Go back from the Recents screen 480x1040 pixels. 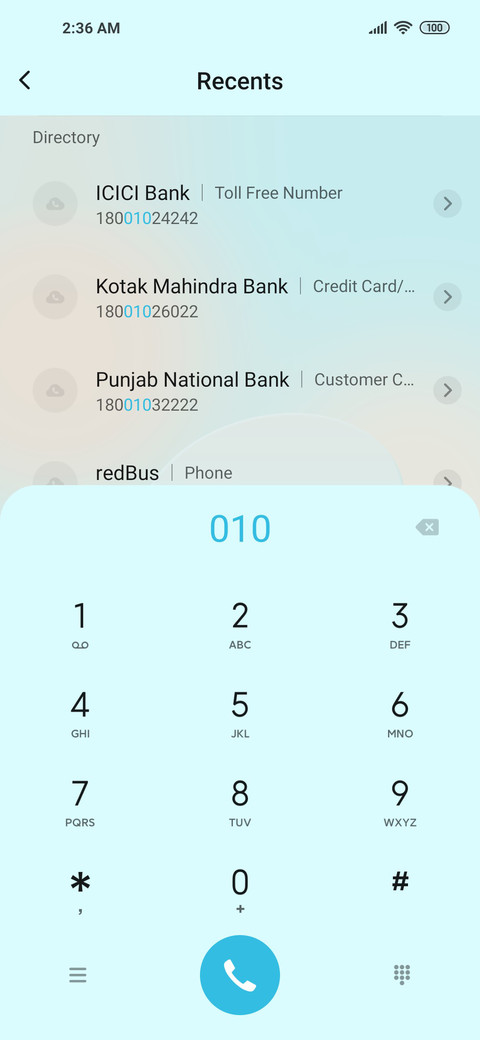pos(25,81)
